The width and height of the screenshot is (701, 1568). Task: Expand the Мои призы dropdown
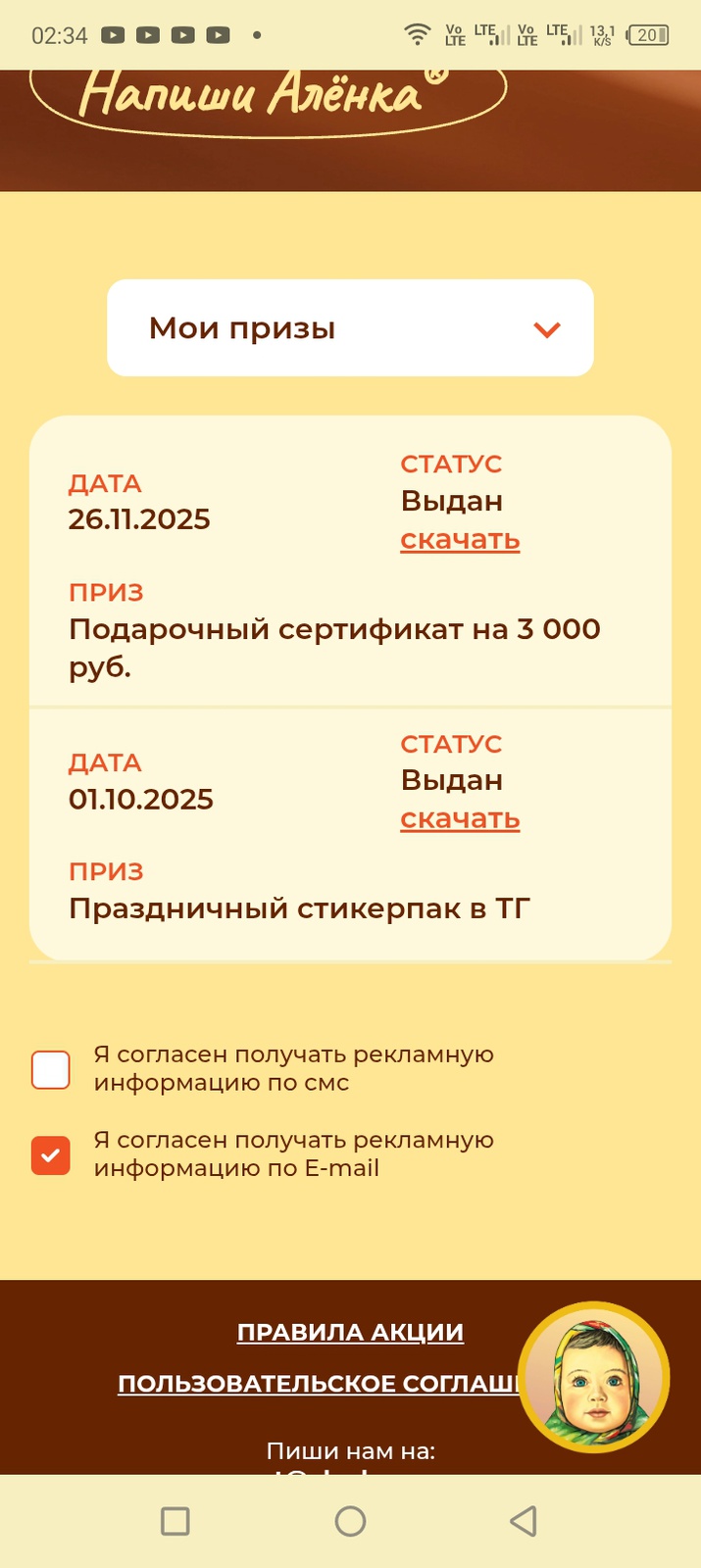click(x=350, y=328)
